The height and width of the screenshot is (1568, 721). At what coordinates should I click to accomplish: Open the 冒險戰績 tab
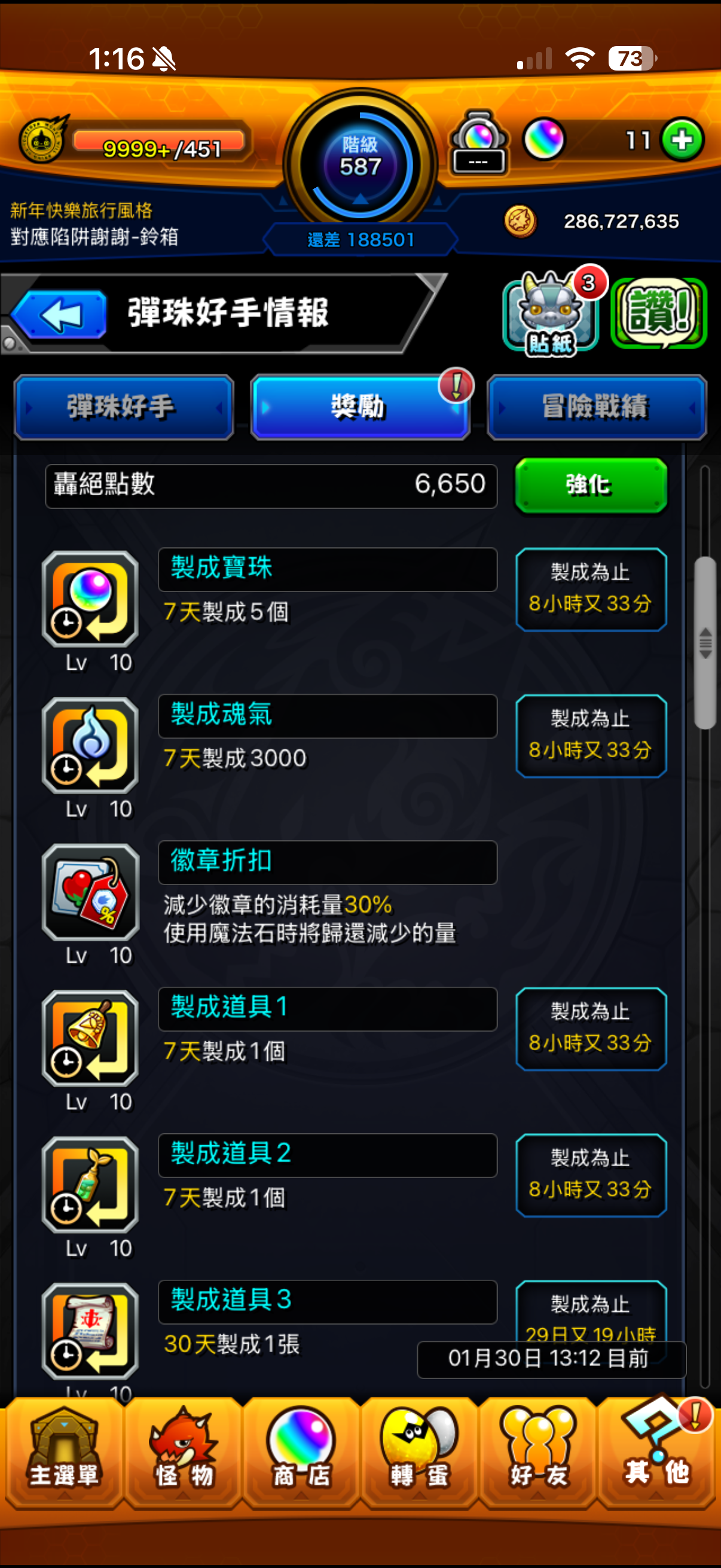596,407
